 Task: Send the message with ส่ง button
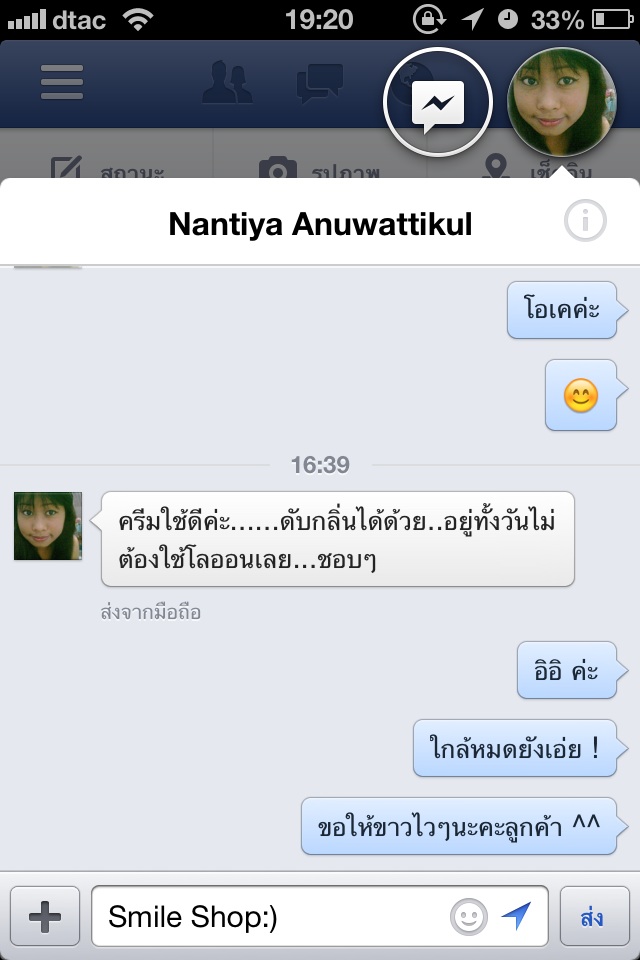pos(594,916)
